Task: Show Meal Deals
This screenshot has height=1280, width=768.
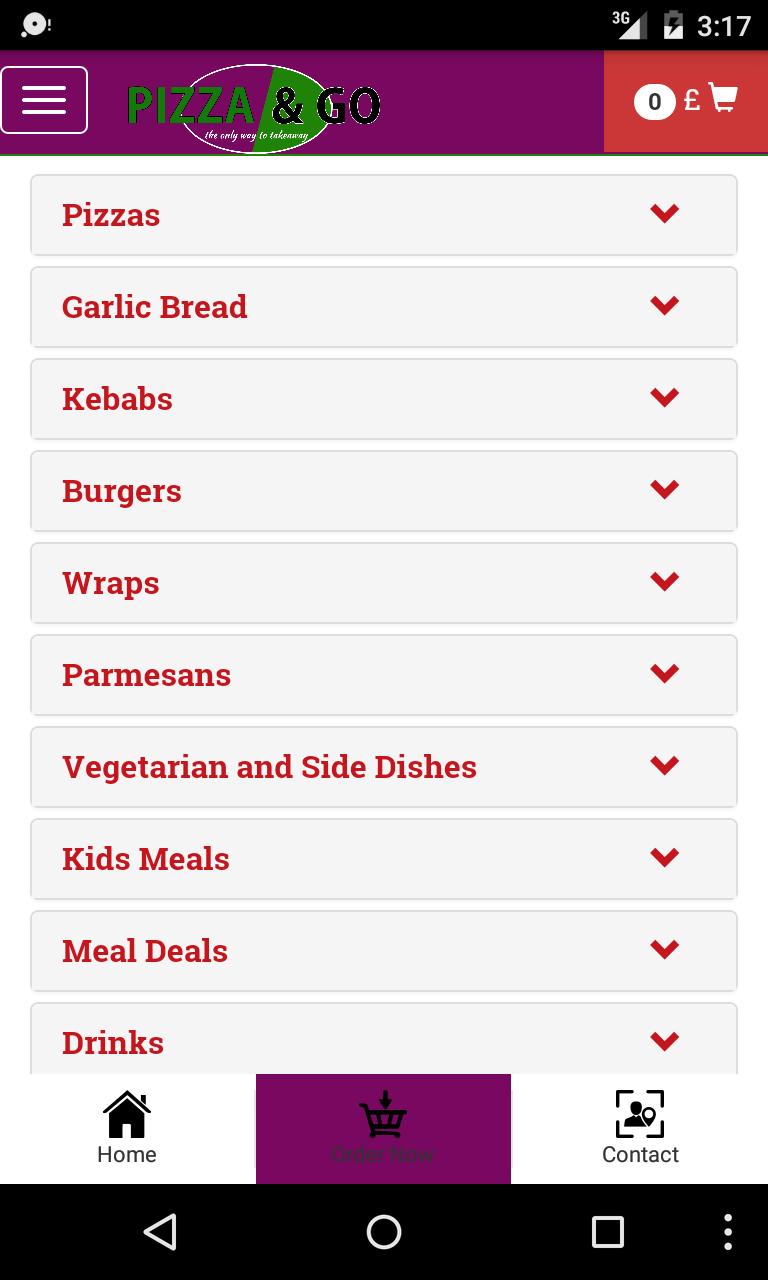Action: point(384,951)
